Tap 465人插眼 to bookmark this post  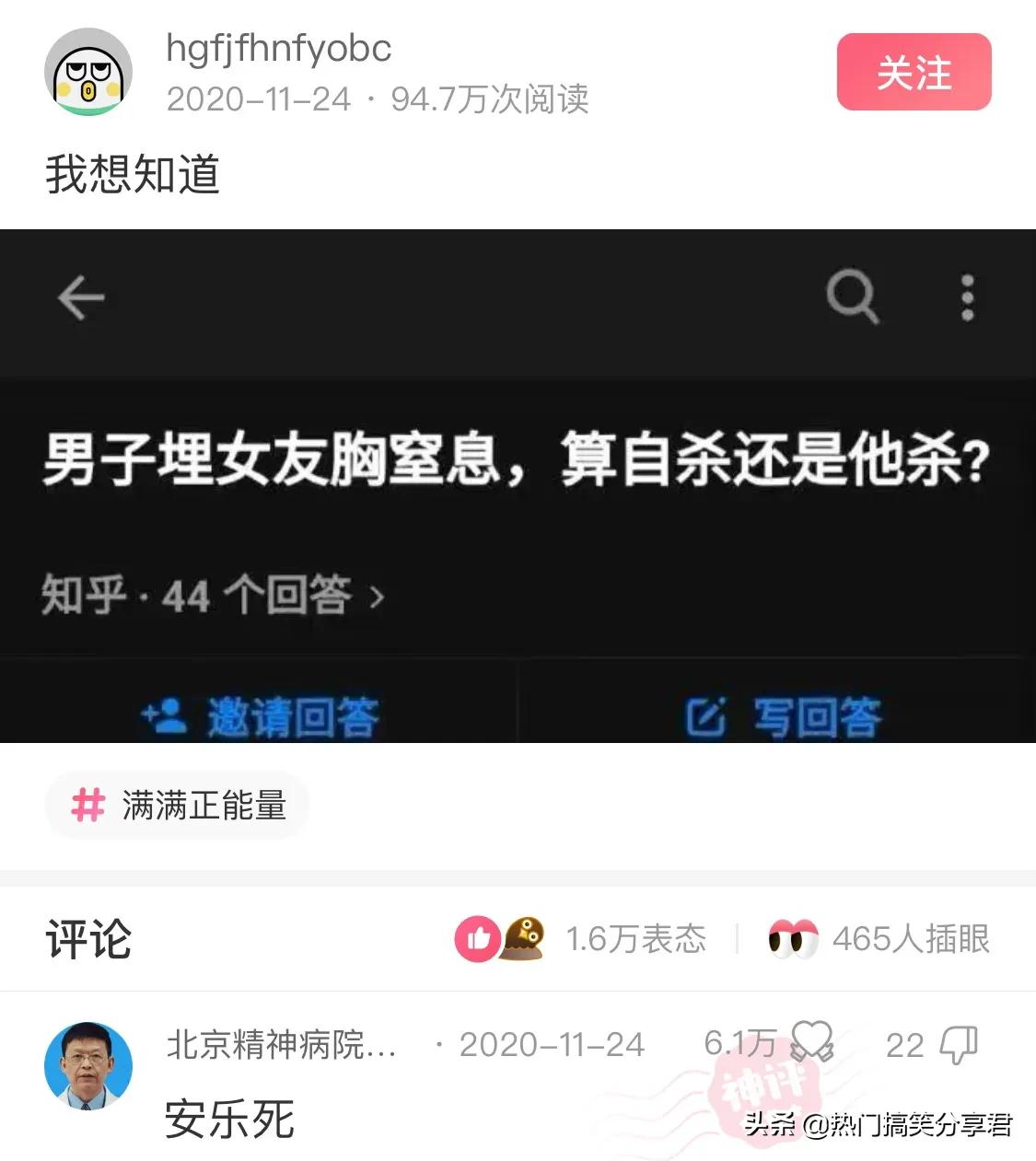[x=879, y=939]
